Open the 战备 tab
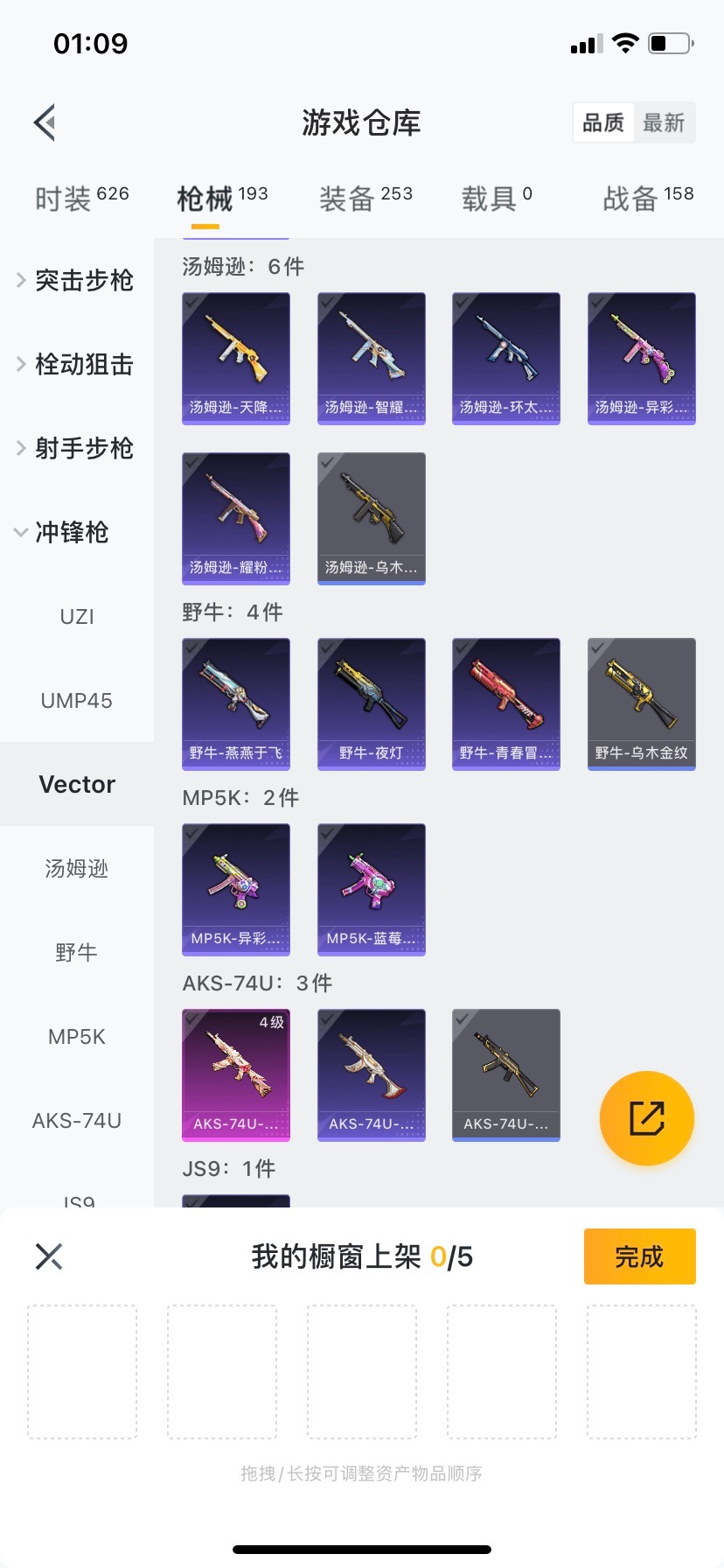 point(647,199)
